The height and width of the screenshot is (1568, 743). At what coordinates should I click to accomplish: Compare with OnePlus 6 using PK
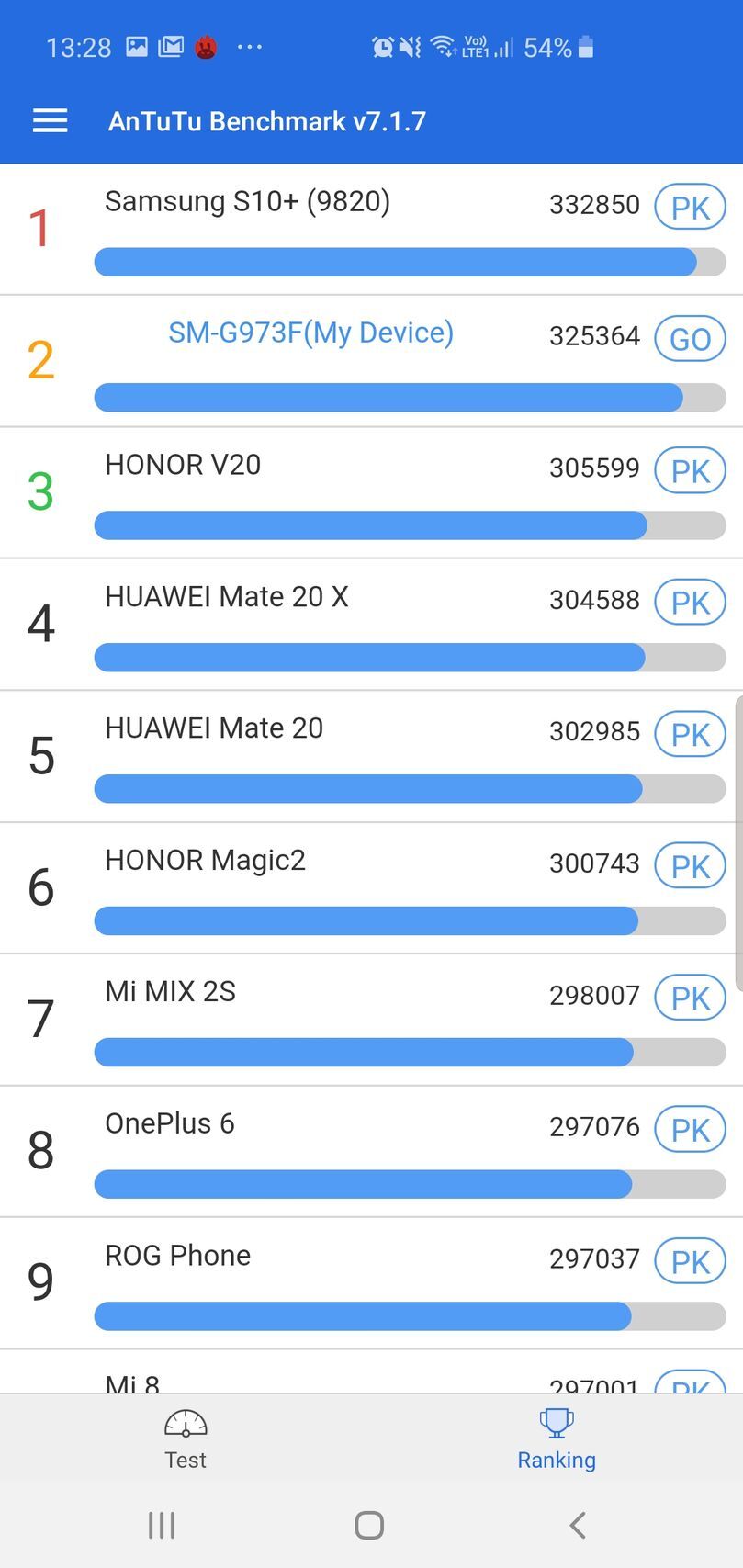(x=690, y=1129)
